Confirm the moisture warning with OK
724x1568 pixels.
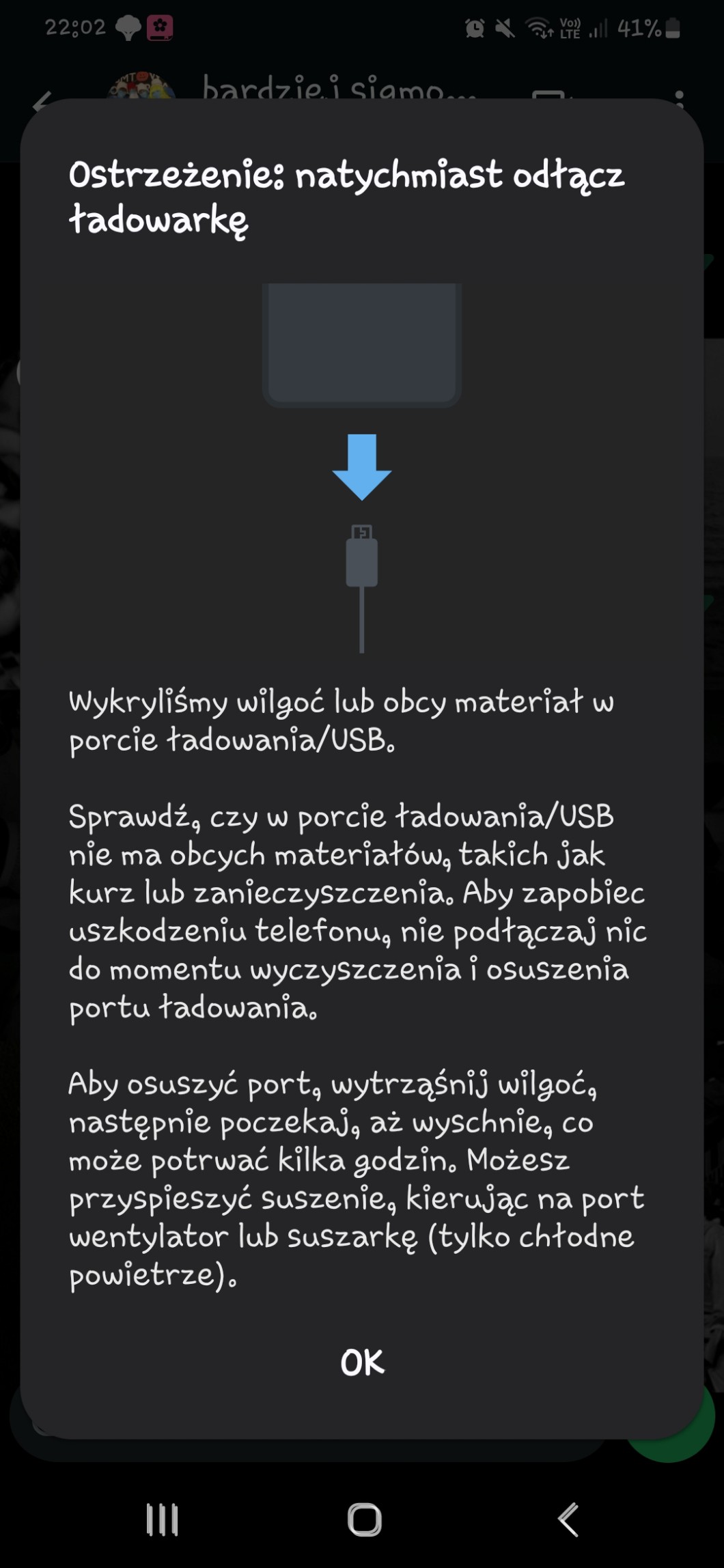[362, 1362]
